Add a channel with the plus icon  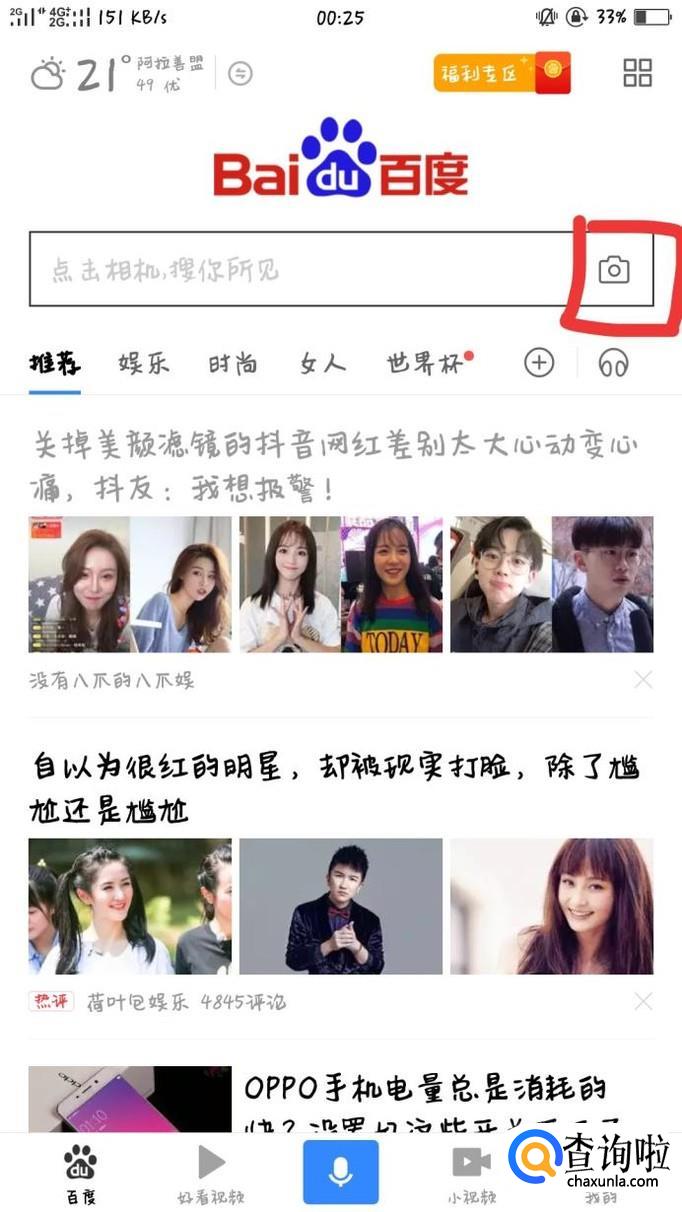coord(539,363)
